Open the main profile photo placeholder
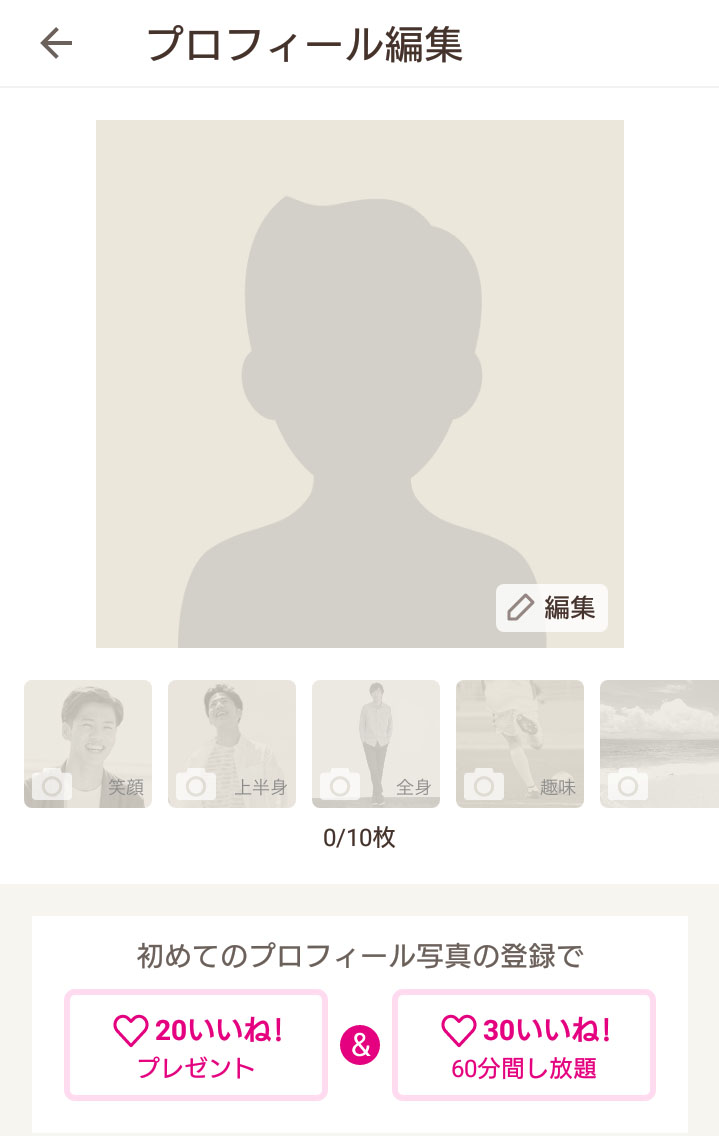 [x=359, y=383]
